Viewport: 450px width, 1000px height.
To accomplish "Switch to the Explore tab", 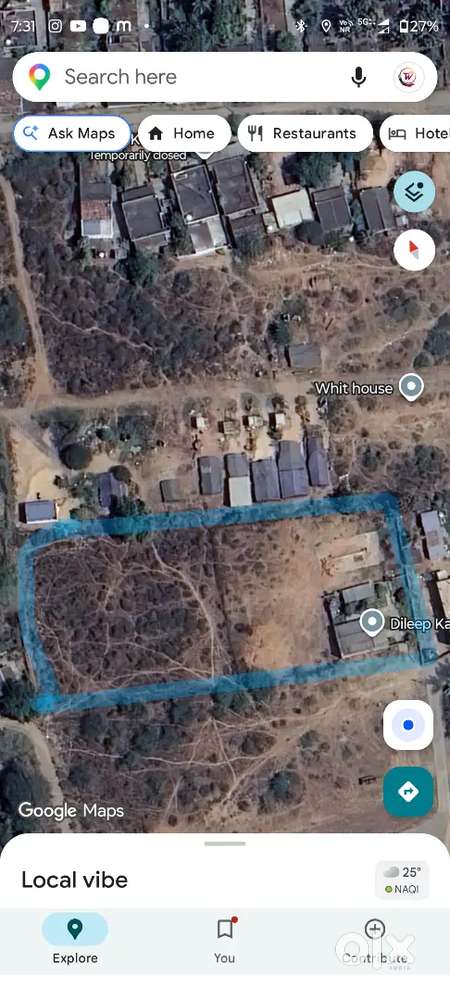I will pos(75,940).
